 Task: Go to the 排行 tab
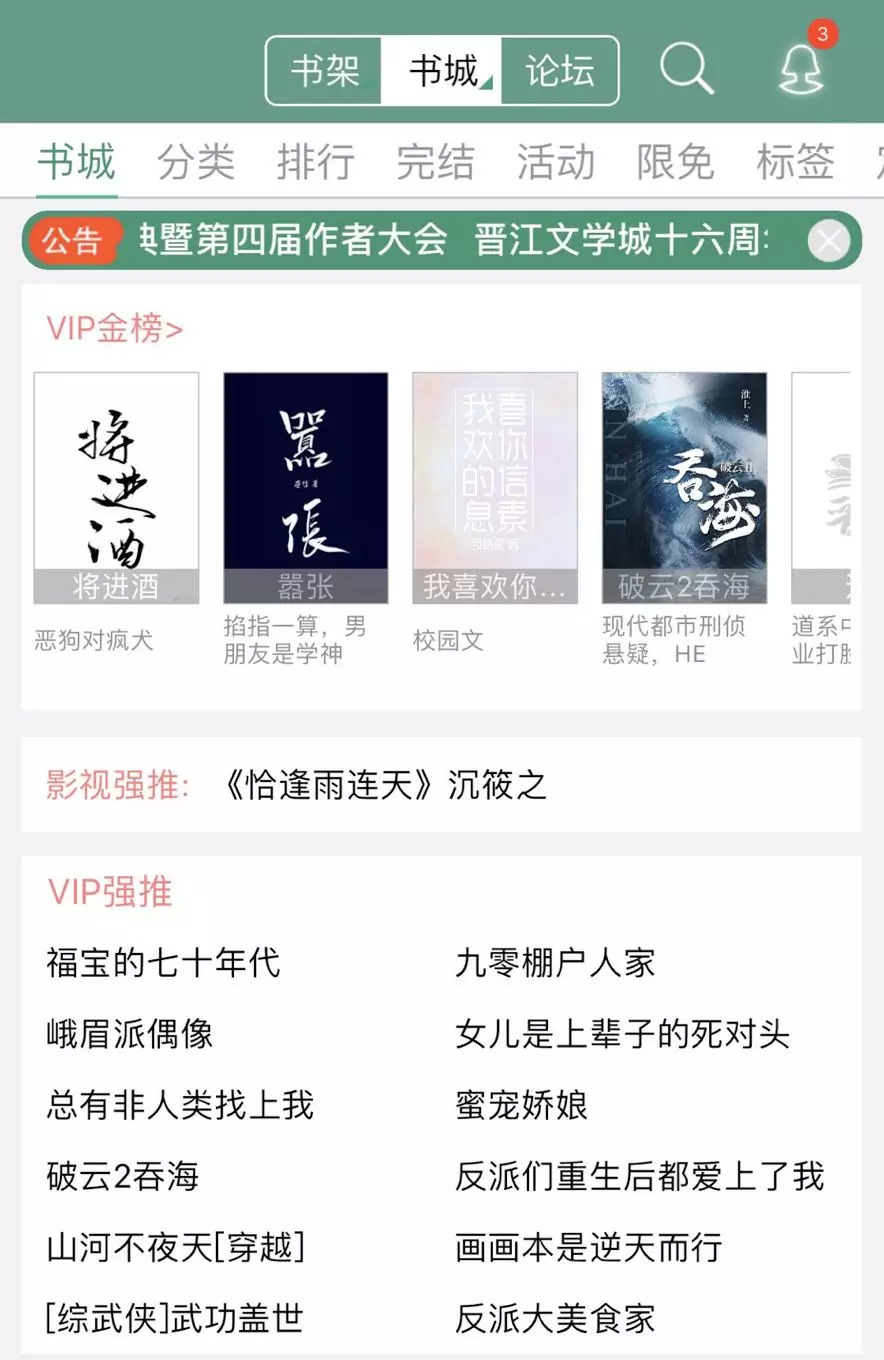click(x=316, y=162)
